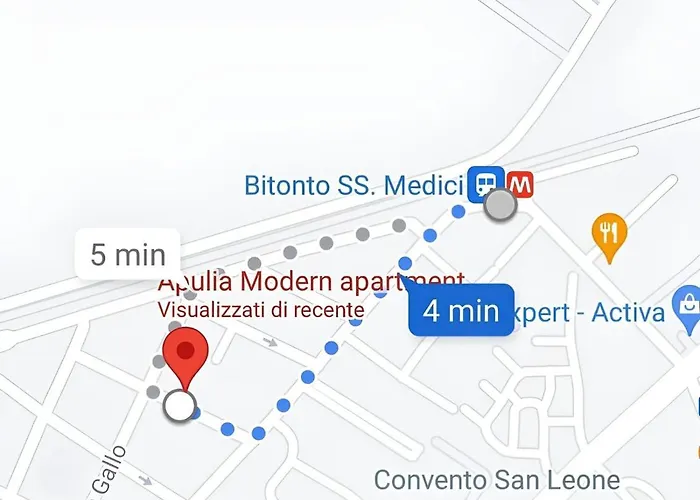Select the 4 min walking route label
The width and height of the screenshot is (700, 500).
click(x=460, y=310)
